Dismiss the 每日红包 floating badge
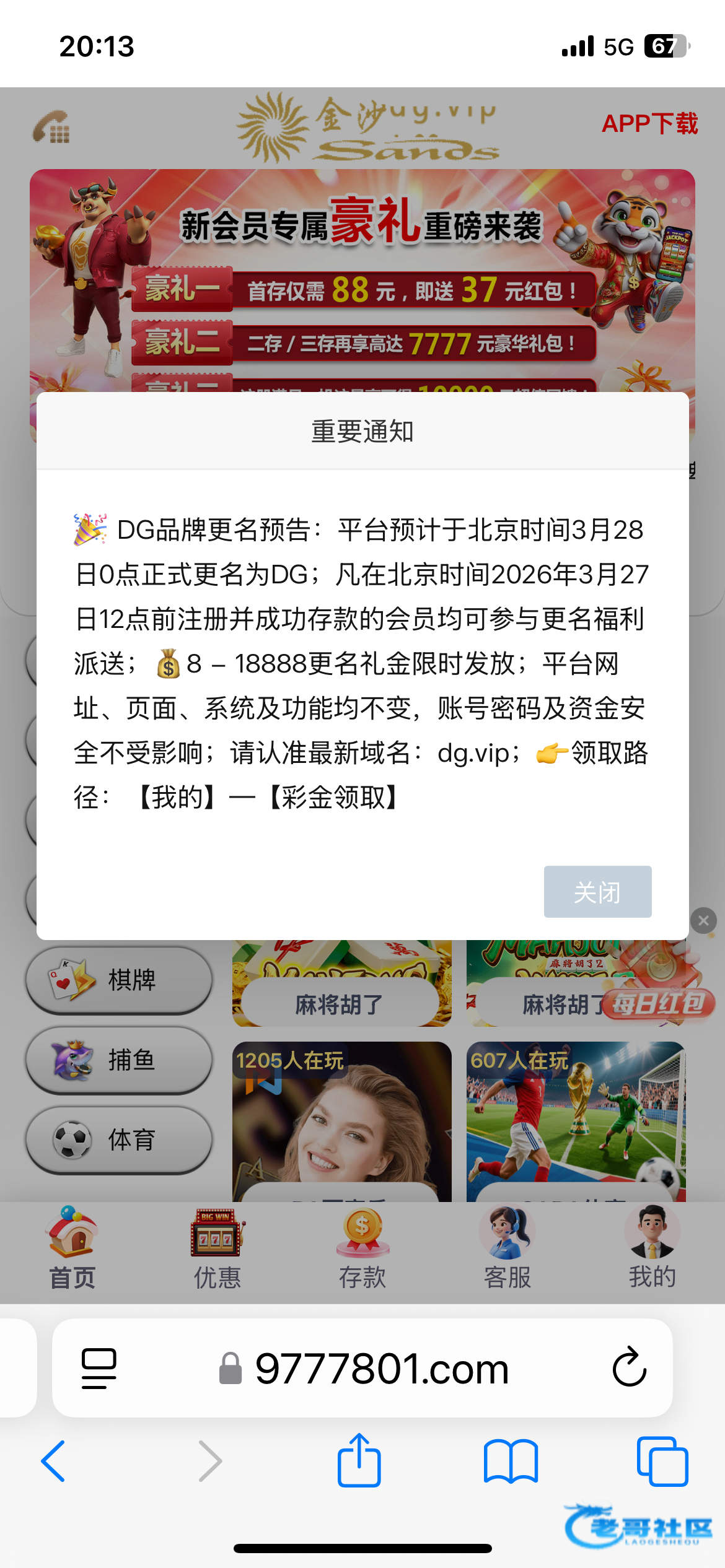The width and height of the screenshot is (725, 1568). click(x=703, y=921)
